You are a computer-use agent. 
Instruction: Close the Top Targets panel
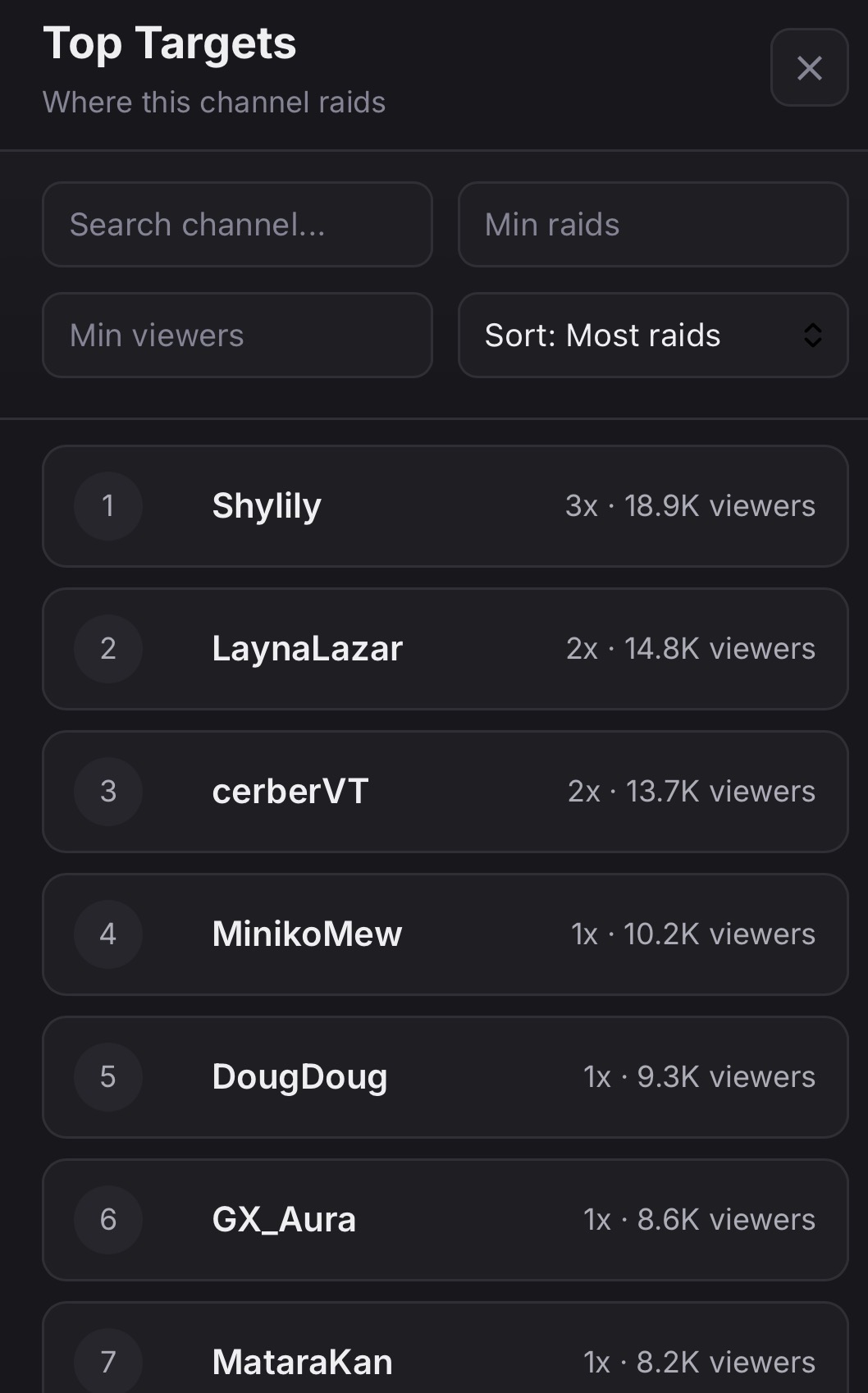click(x=809, y=68)
